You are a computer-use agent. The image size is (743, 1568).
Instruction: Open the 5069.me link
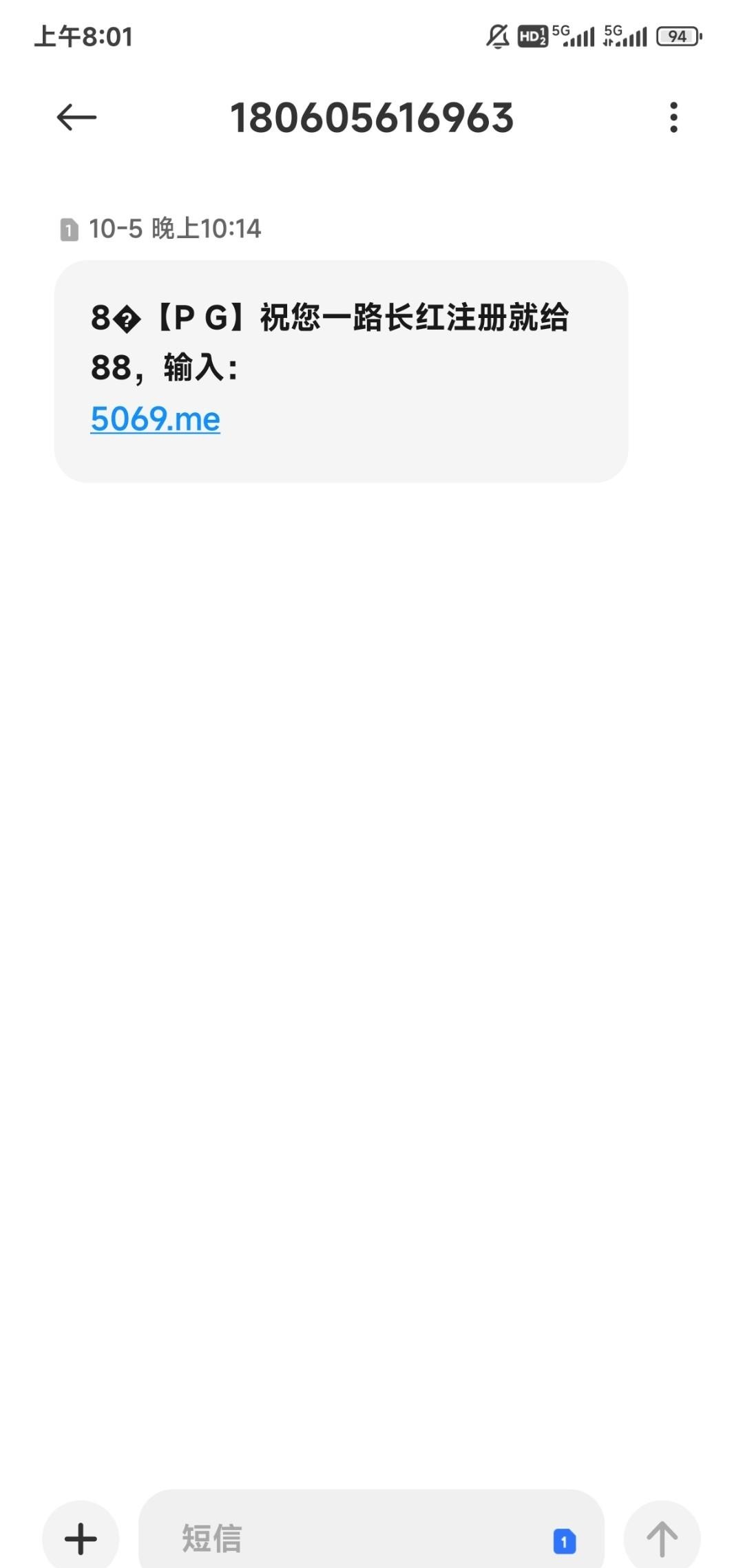click(155, 419)
